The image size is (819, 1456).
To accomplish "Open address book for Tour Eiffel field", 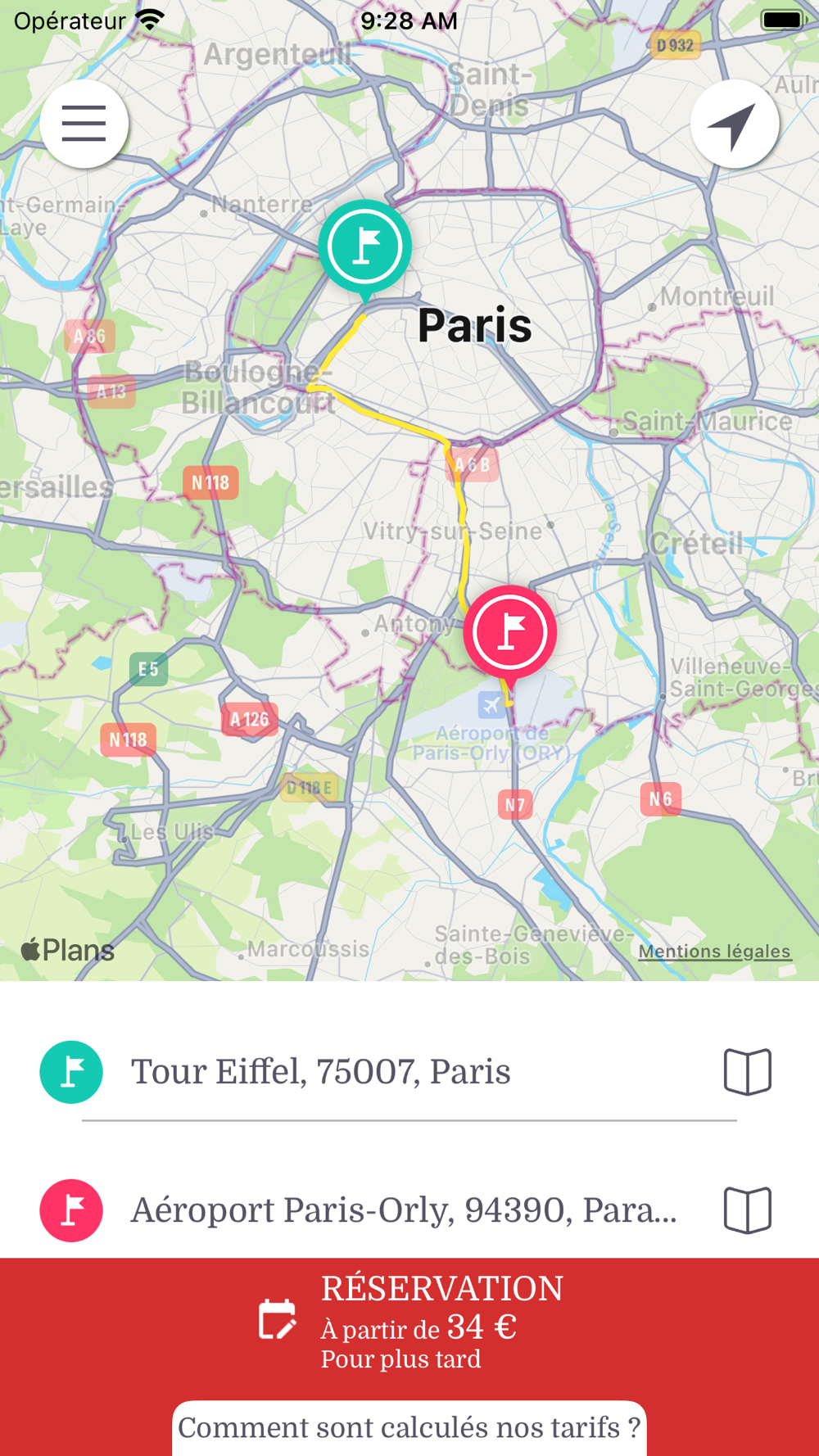I will tap(747, 1072).
